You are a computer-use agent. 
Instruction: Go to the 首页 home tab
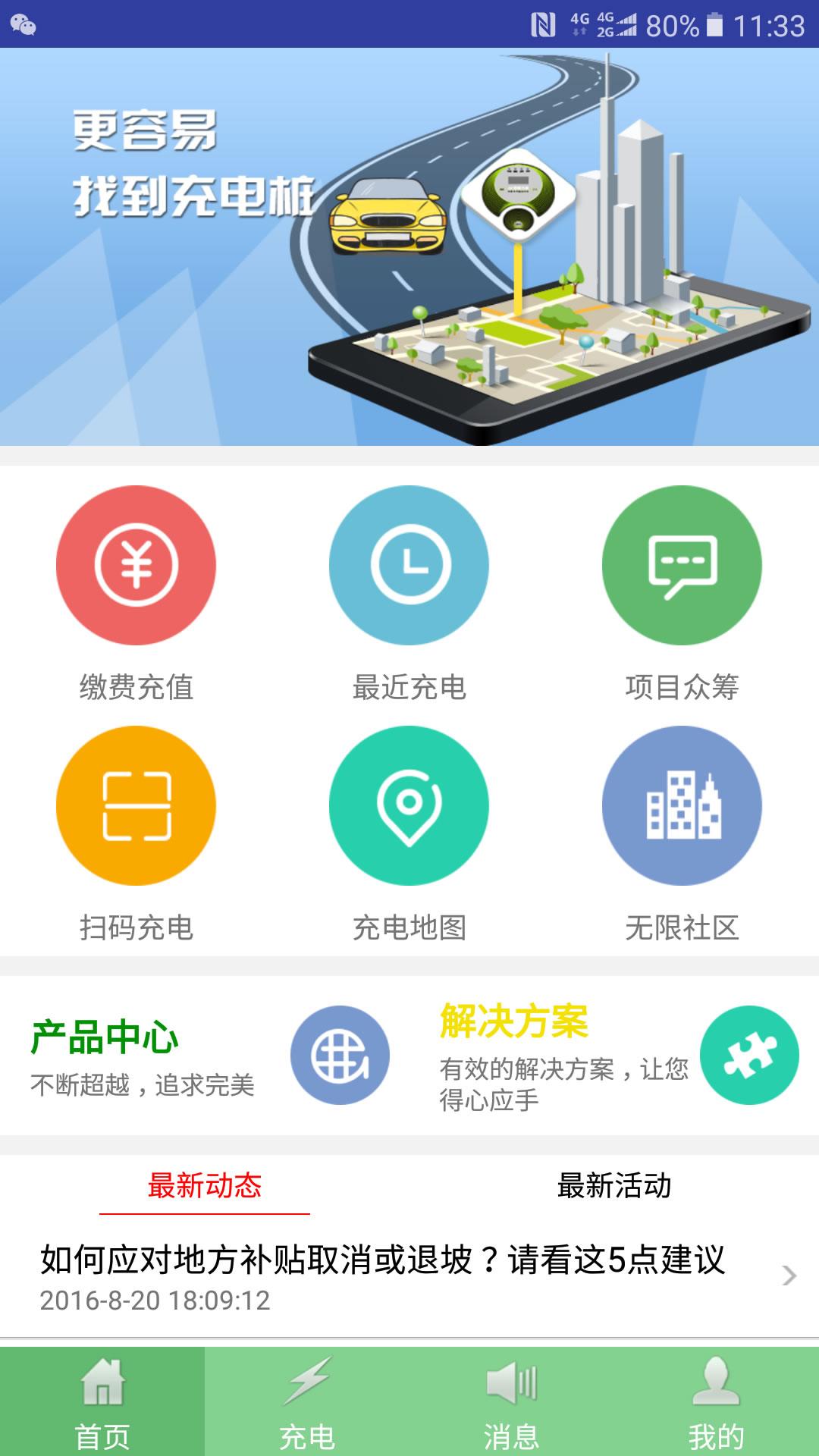click(102, 1403)
